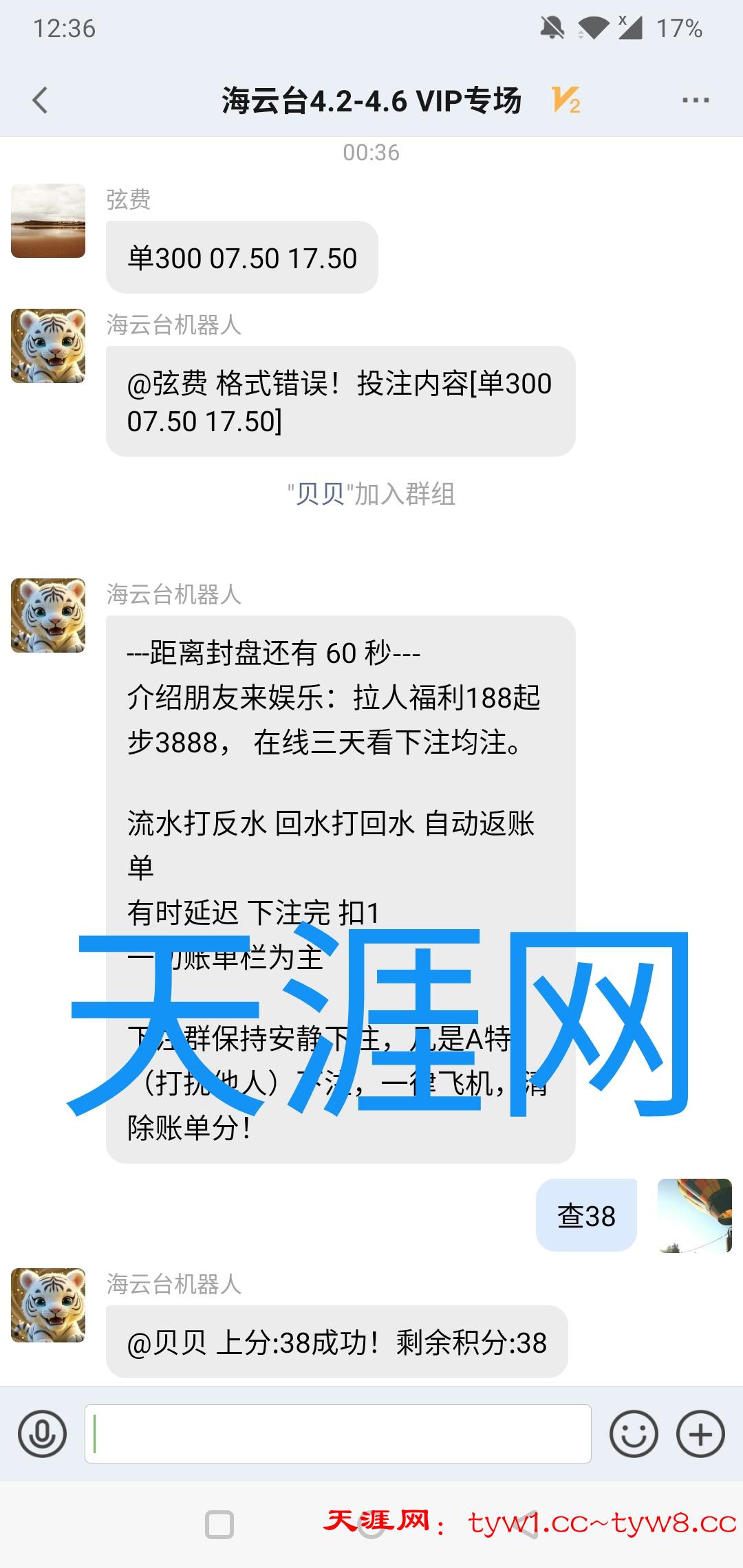The image size is (743, 1568).
Task: Go back from the group chat
Action: coord(41,100)
